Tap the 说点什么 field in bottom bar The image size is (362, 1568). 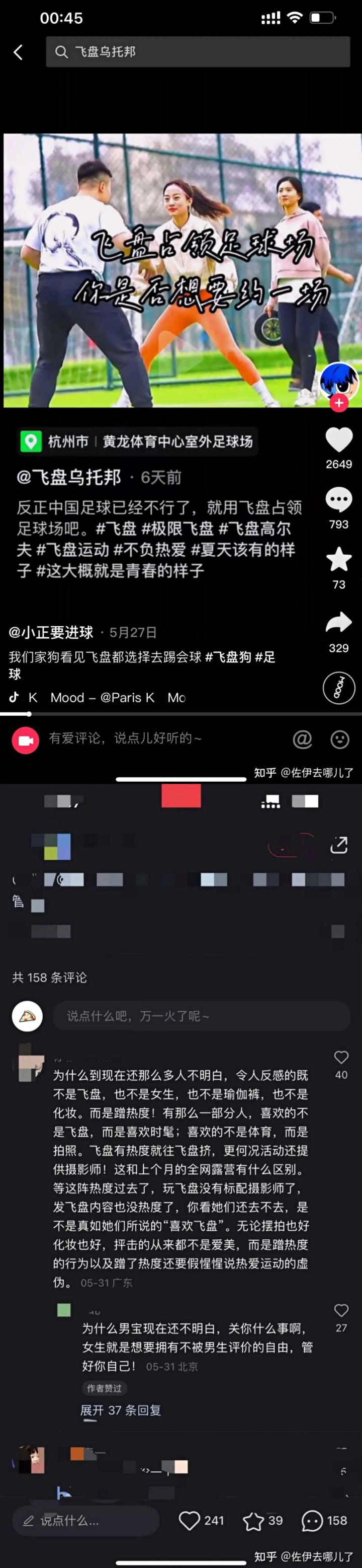tap(85, 1521)
